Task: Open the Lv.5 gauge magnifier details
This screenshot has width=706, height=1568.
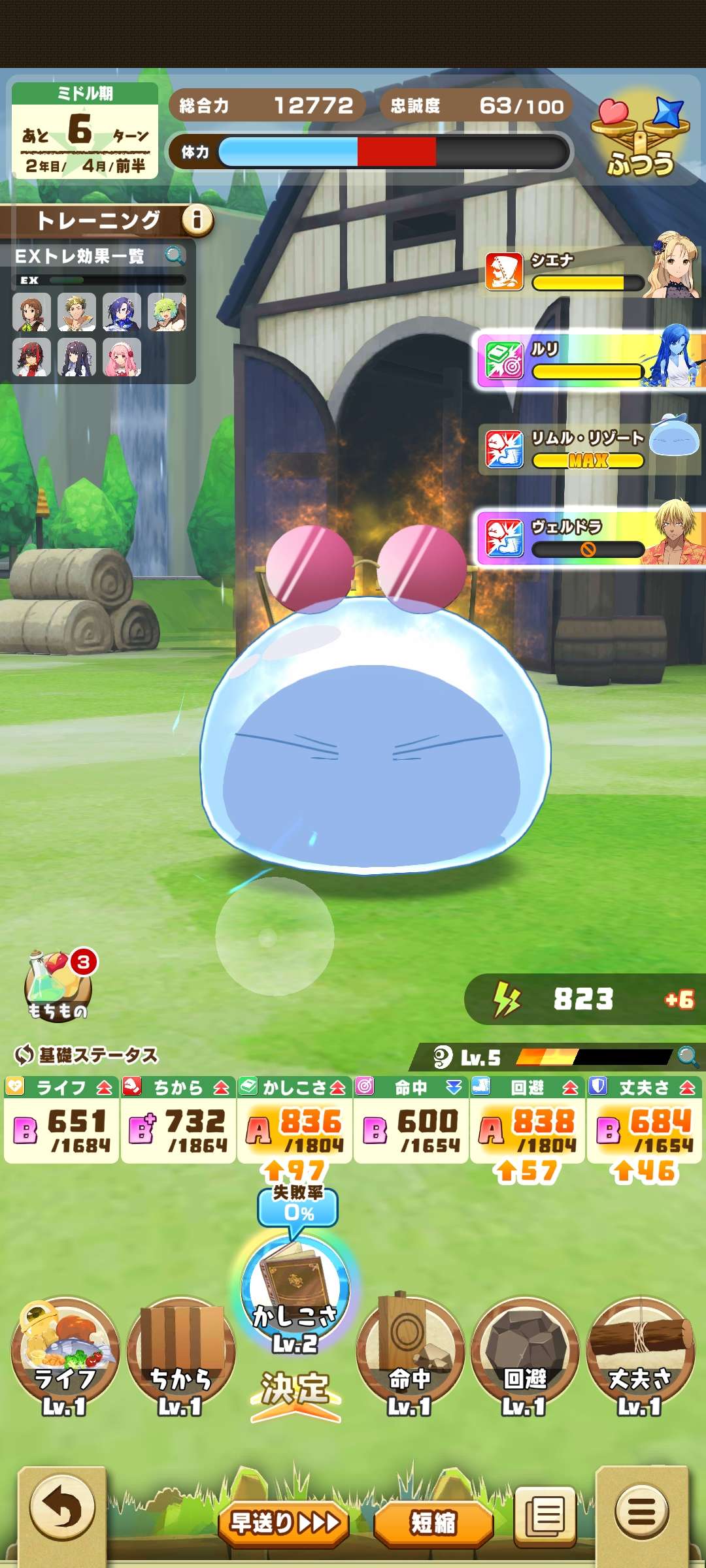Action: (687, 1056)
